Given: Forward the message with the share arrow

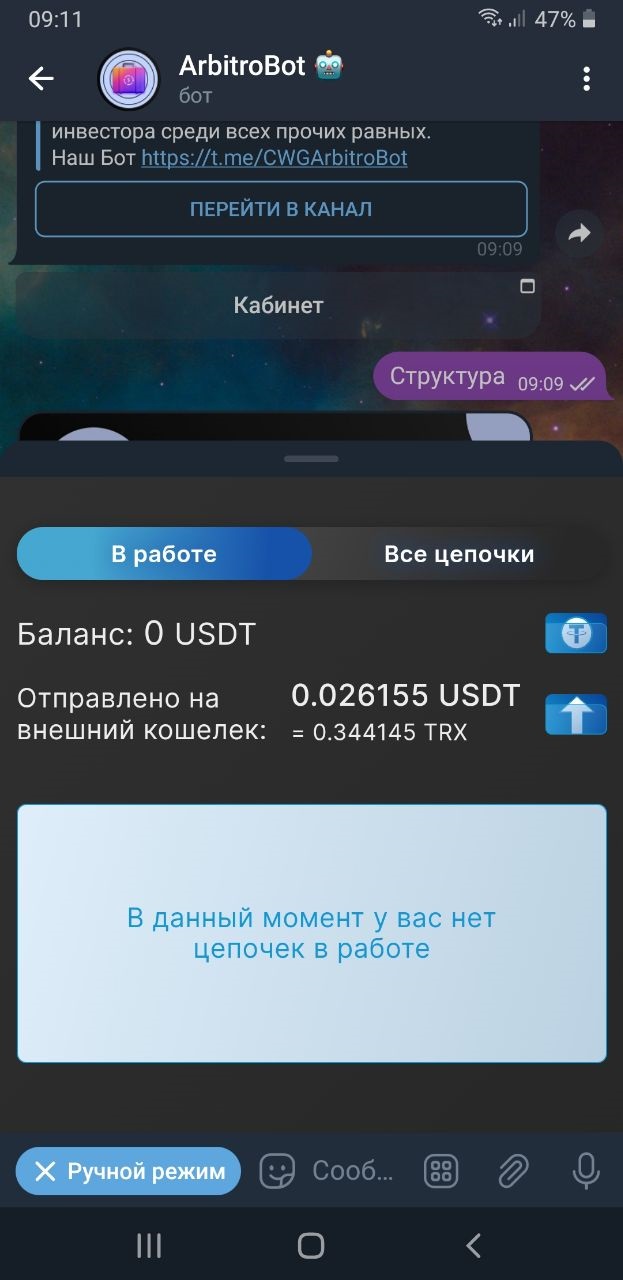Looking at the screenshot, I should tap(580, 234).
